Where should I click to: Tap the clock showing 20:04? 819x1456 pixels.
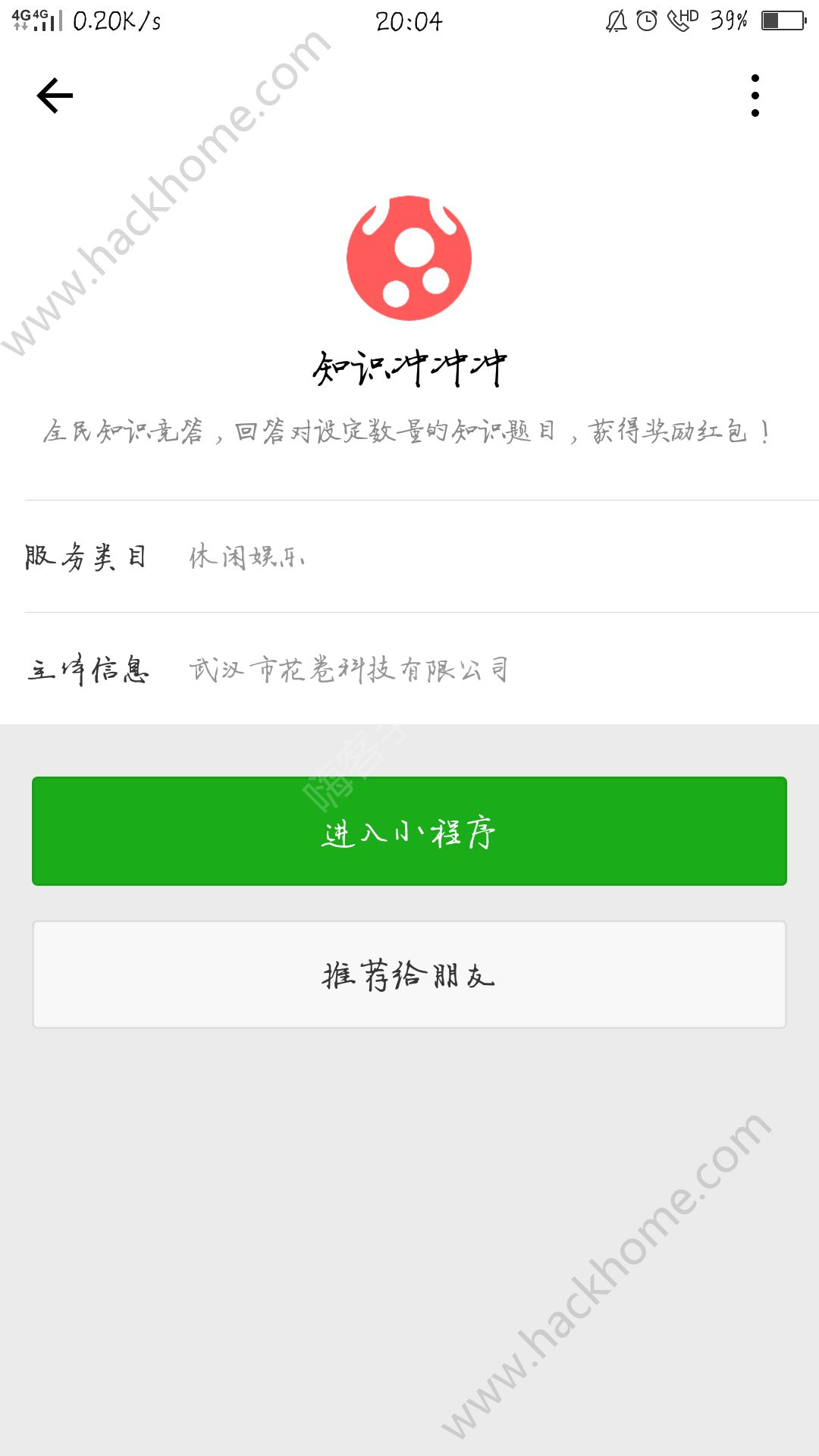point(409,20)
